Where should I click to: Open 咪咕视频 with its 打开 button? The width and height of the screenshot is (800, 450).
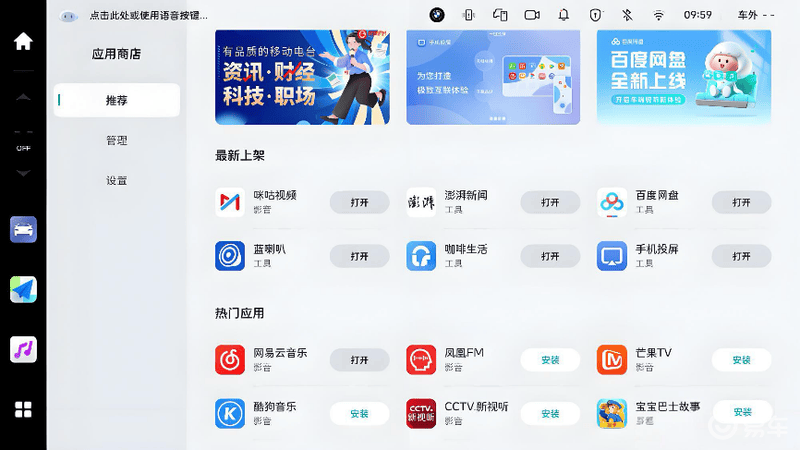pos(359,202)
